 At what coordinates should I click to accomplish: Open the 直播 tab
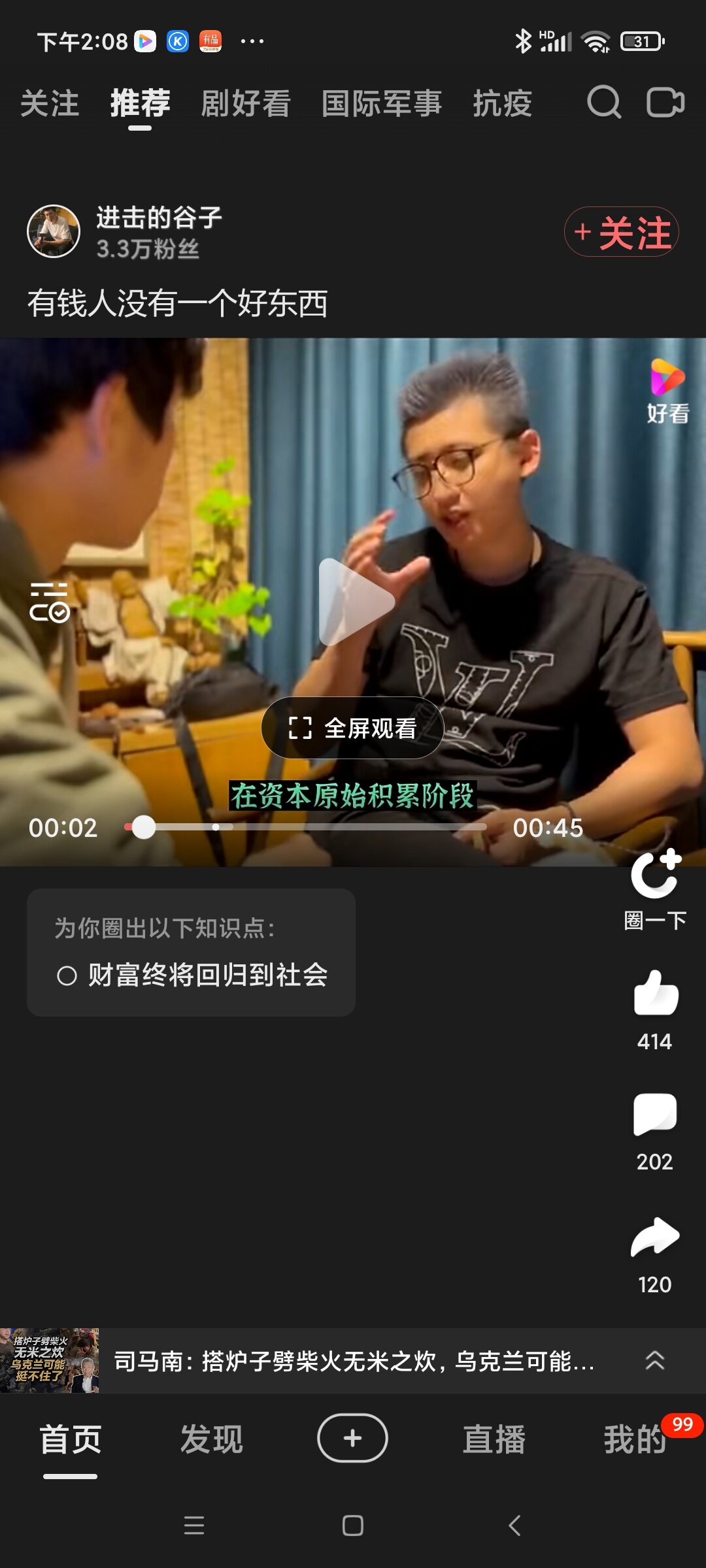click(494, 1439)
